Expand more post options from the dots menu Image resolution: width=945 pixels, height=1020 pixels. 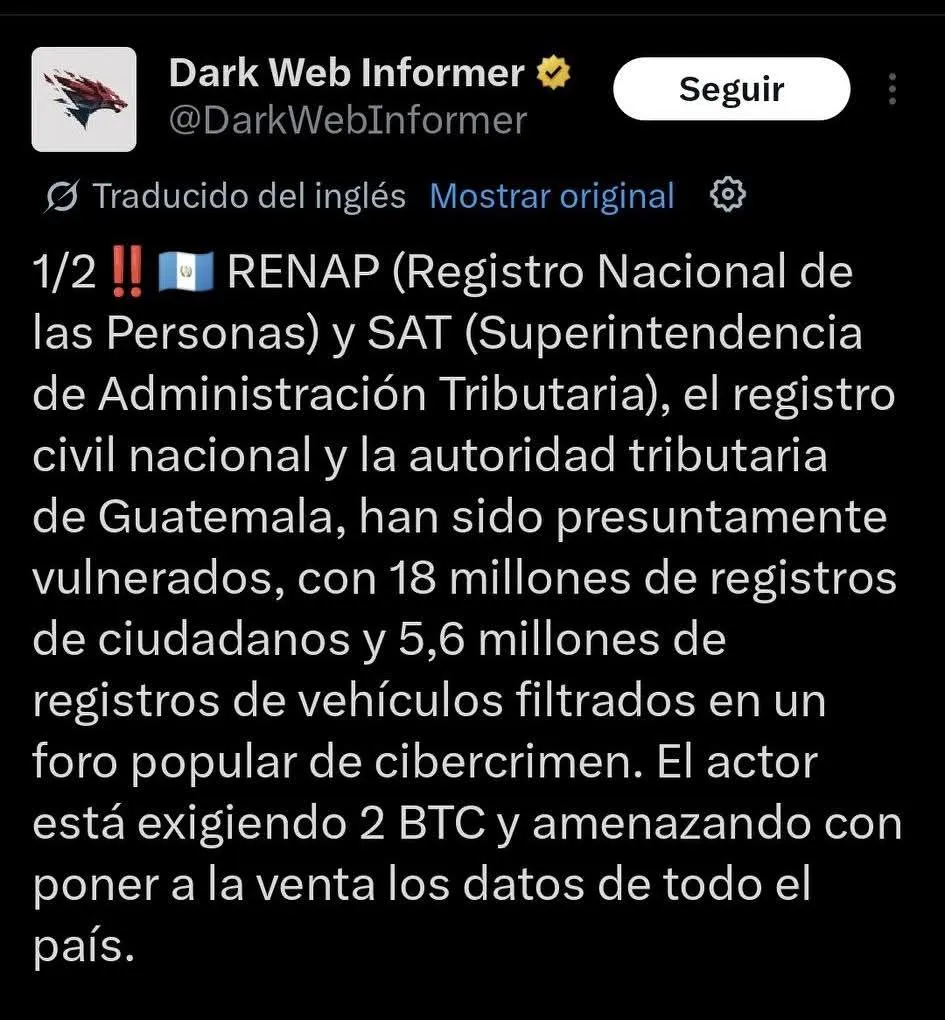(893, 88)
